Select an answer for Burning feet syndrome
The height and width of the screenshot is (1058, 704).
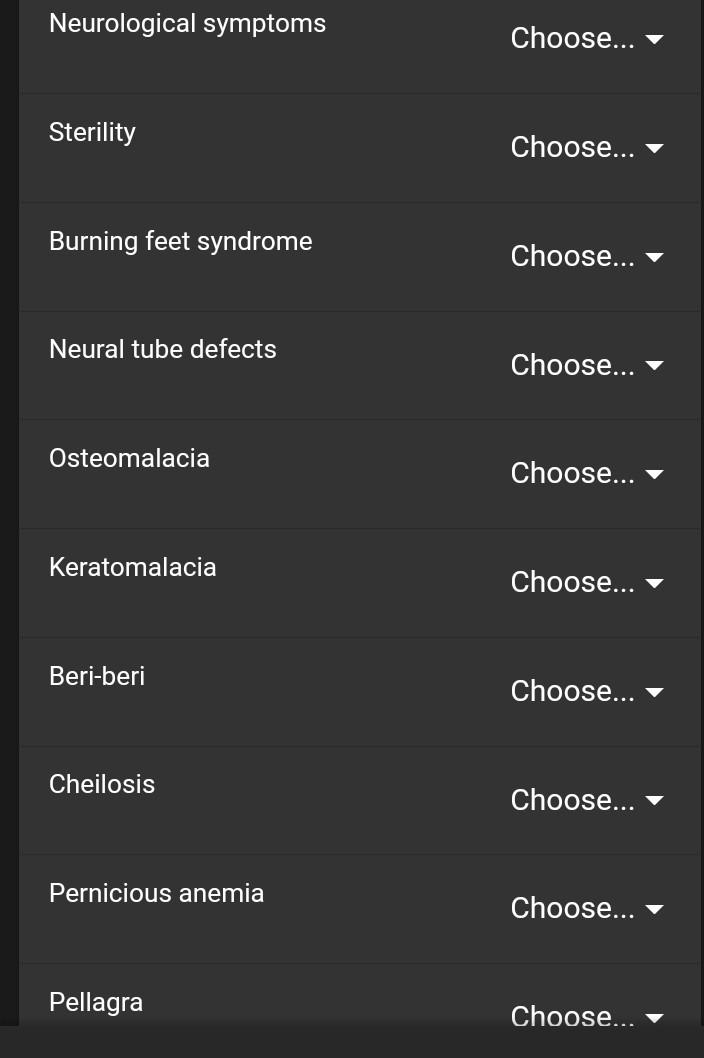pyautogui.click(x=586, y=257)
